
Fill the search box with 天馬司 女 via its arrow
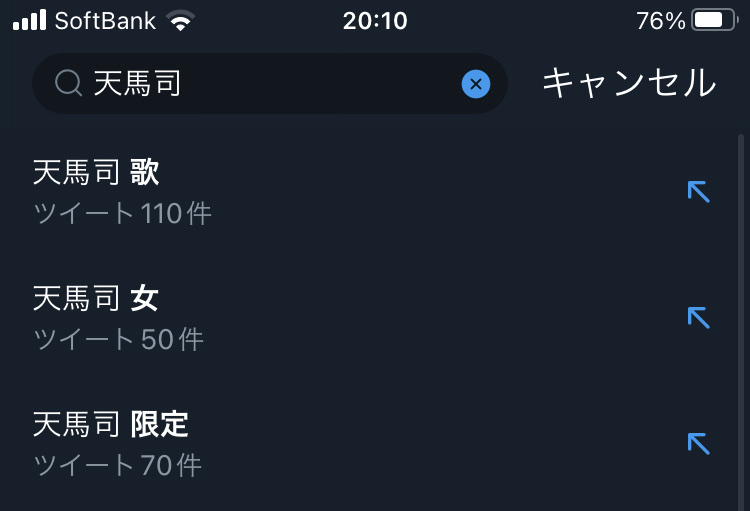698,318
